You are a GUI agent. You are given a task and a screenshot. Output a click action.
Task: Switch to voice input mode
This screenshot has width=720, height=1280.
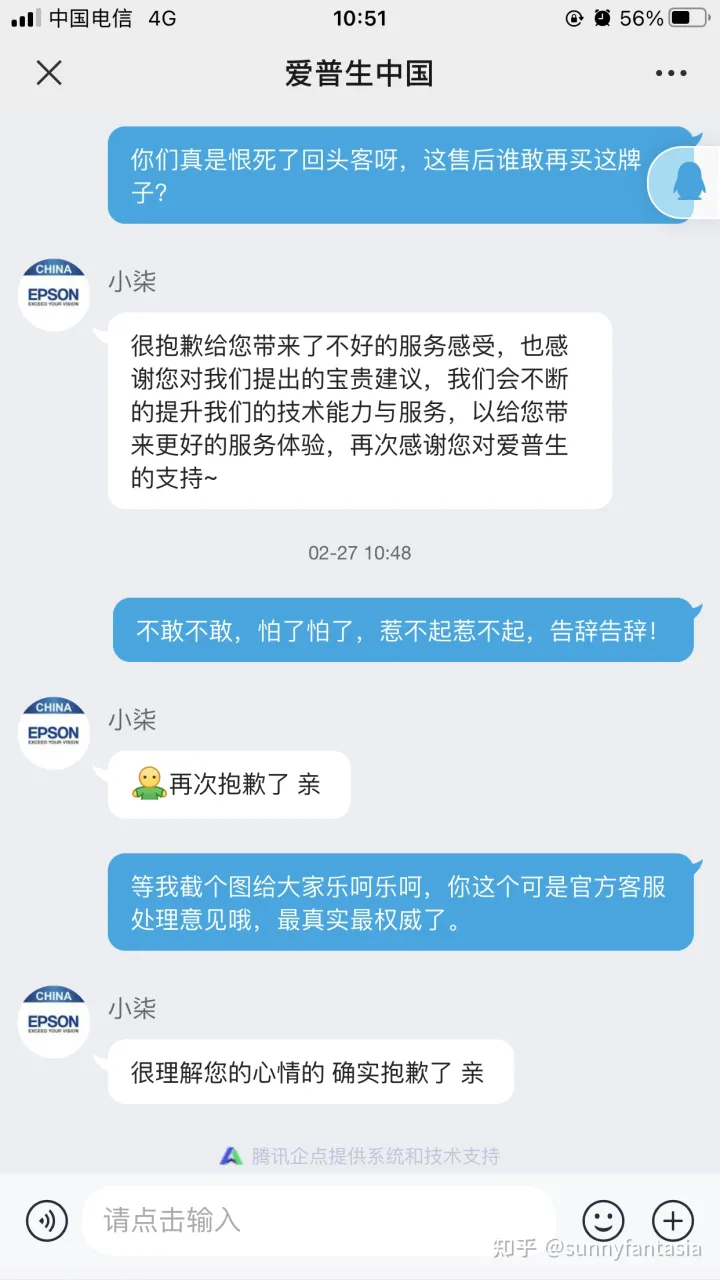pyautogui.click(x=46, y=1220)
